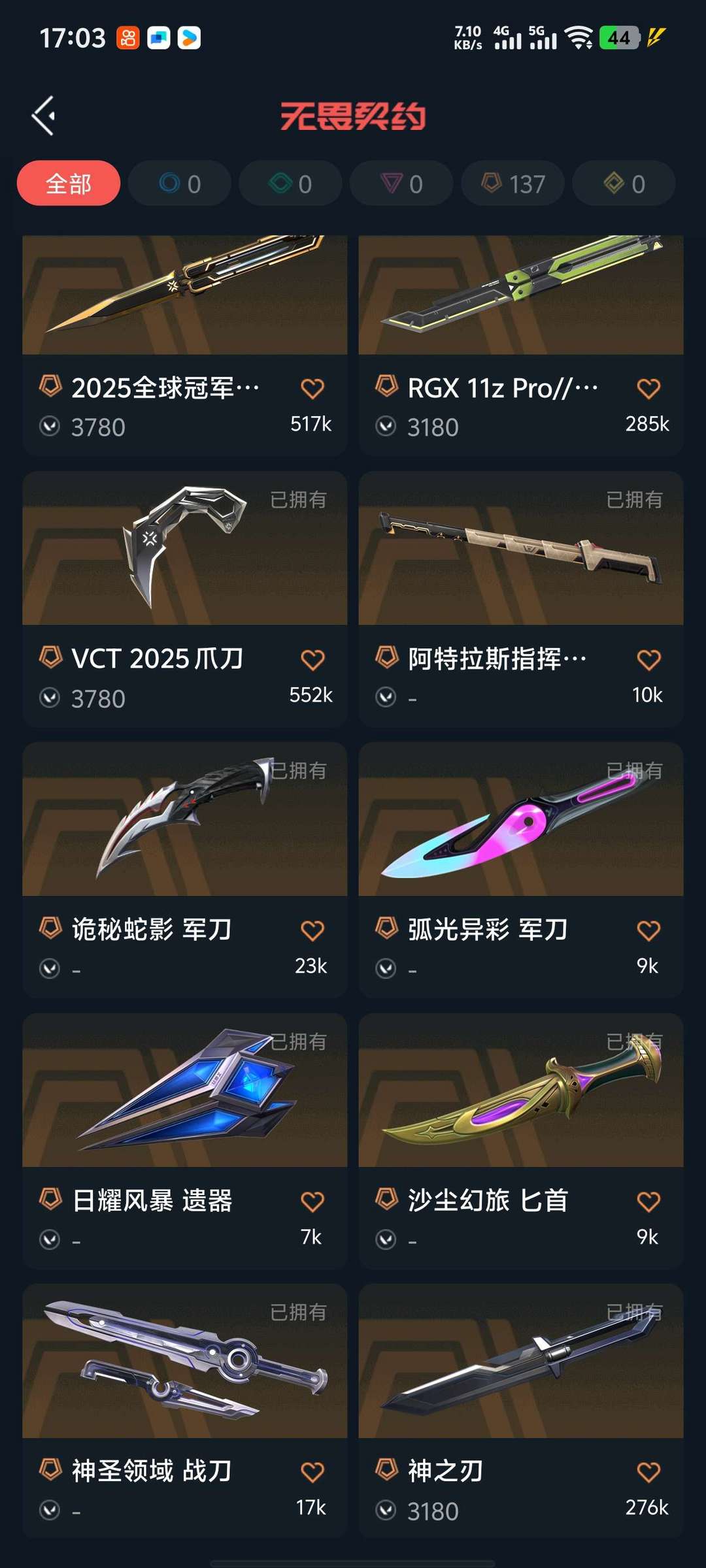This screenshot has height=1568, width=706.
Task: Go back using the top-left arrow
Action: point(44,116)
